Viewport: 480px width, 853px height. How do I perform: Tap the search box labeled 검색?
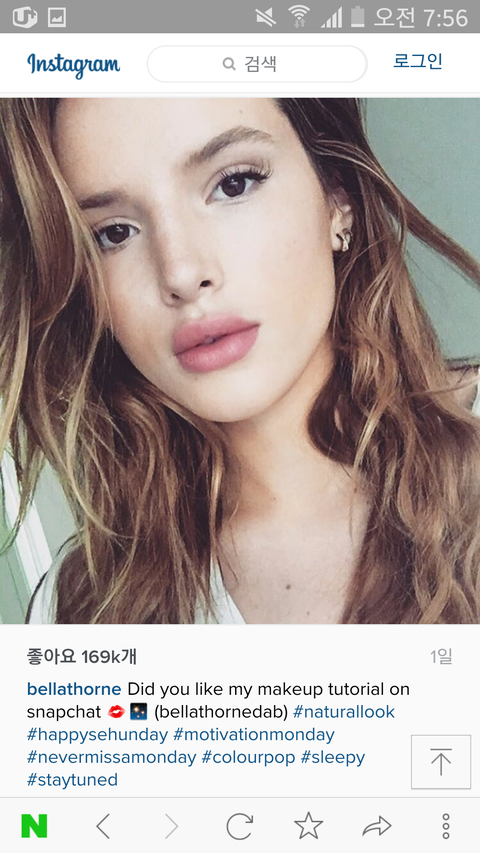257,64
